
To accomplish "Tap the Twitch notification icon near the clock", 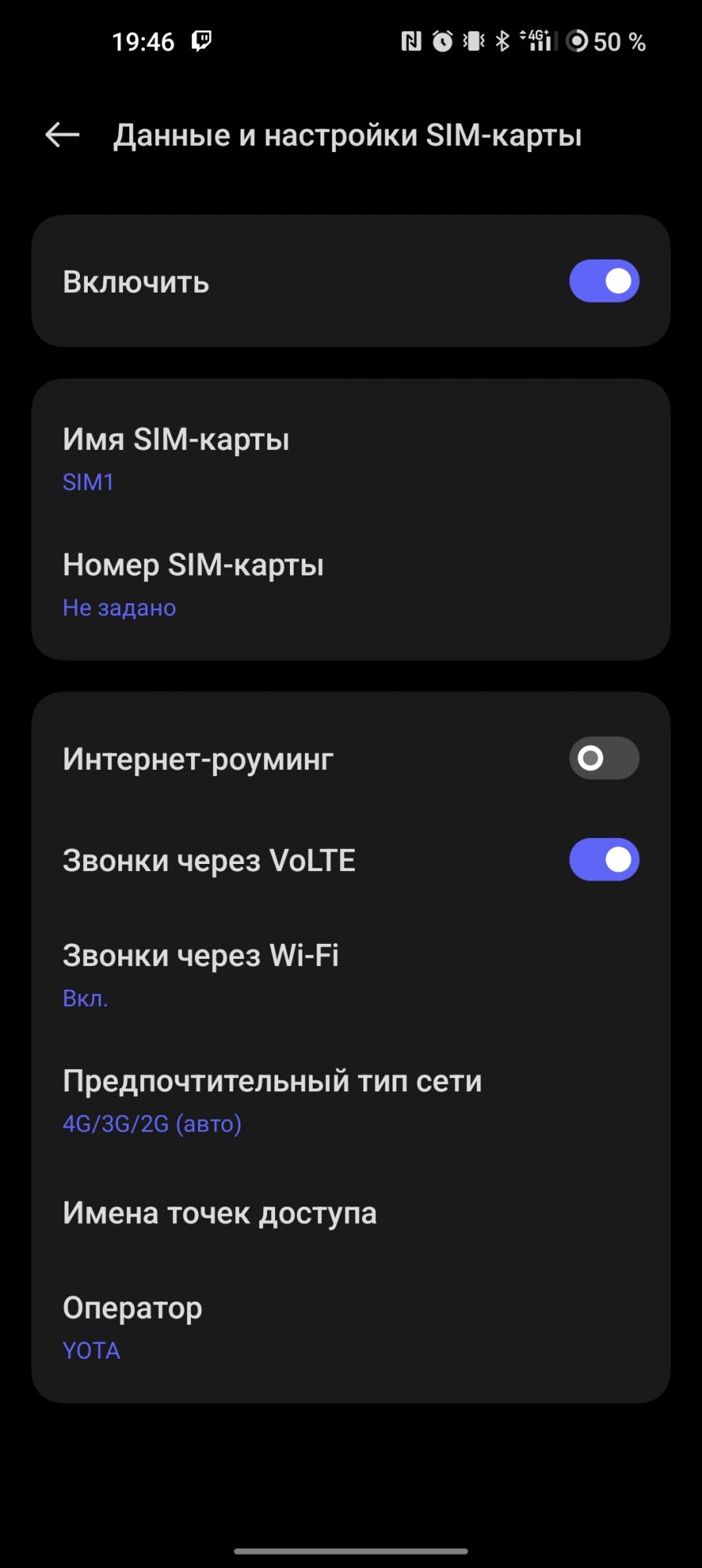I will coord(201,39).
